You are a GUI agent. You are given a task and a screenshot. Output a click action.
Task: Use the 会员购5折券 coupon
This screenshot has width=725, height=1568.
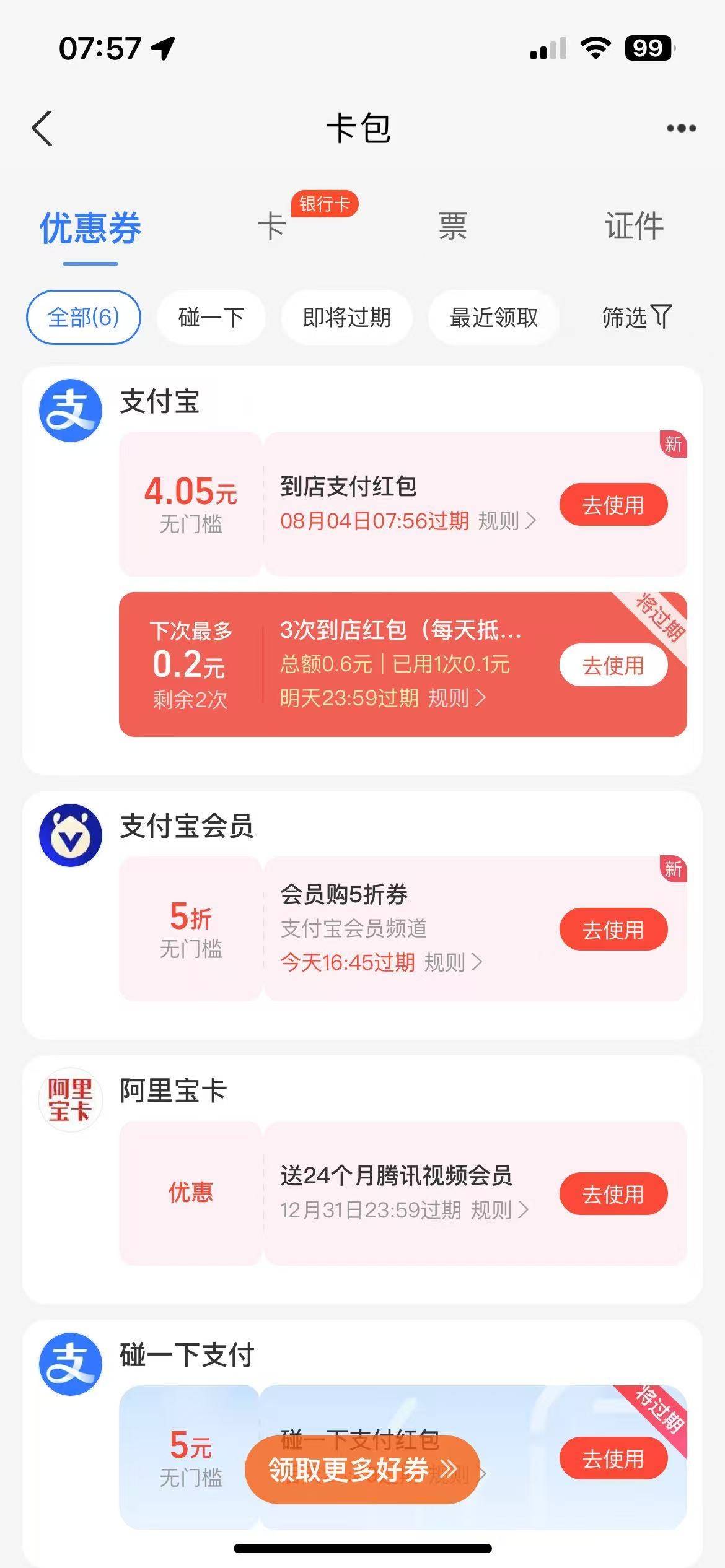(613, 930)
